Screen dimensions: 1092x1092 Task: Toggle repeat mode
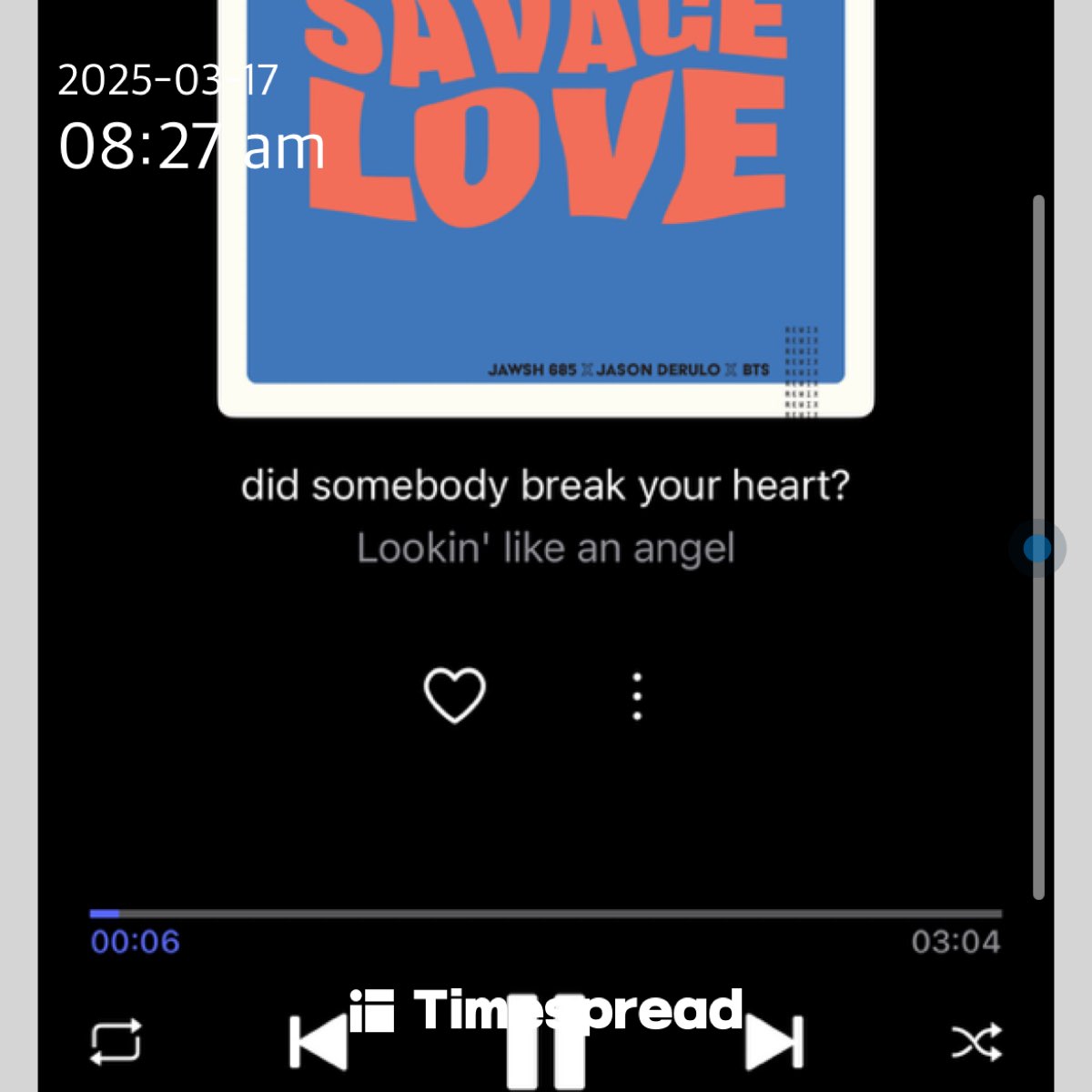pos(116,1041)
